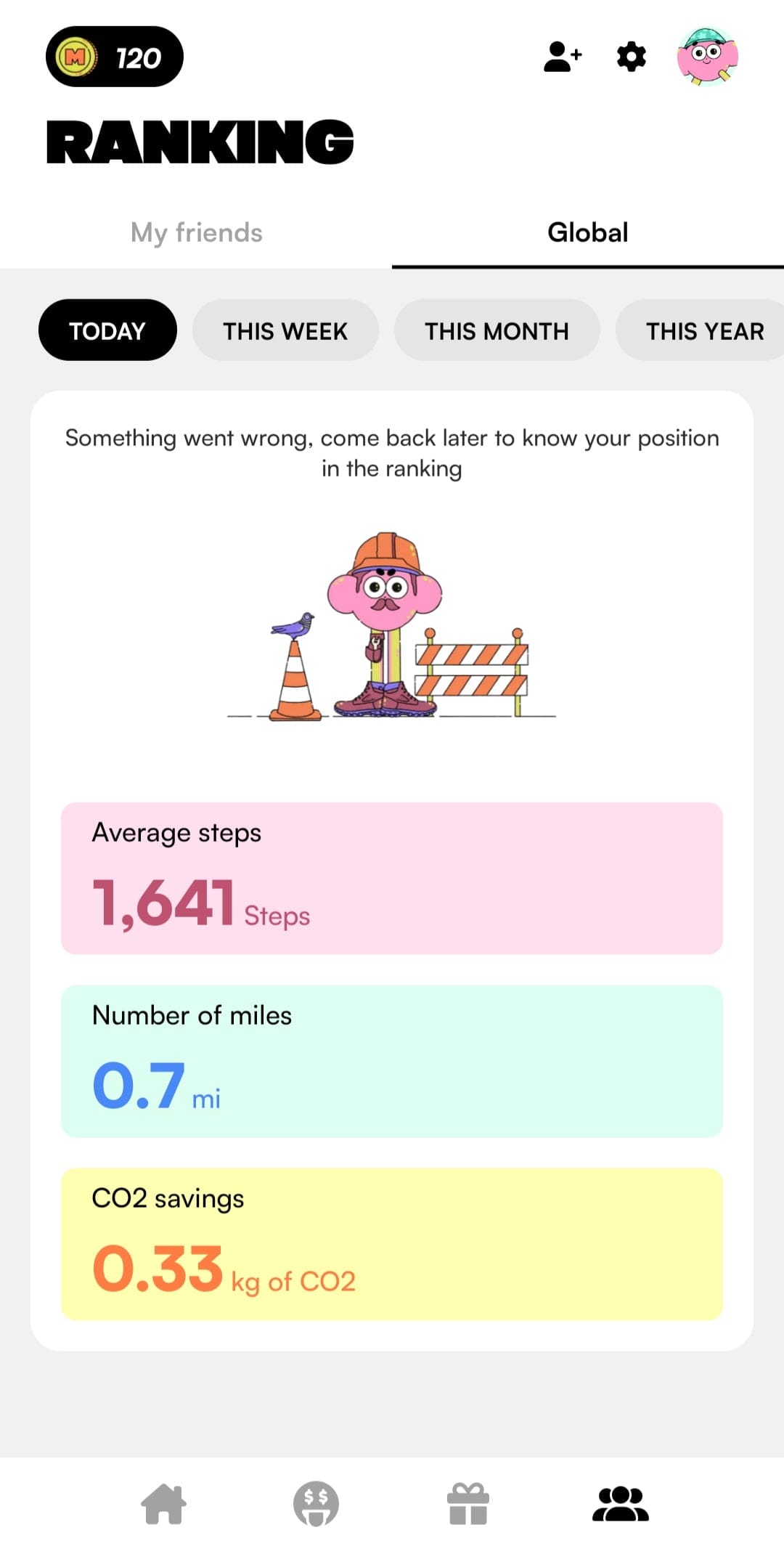Image resolution: width=784 pixels, height=1546 pixels.
Task: Open the profile avatar
Action: click(708, 57)
